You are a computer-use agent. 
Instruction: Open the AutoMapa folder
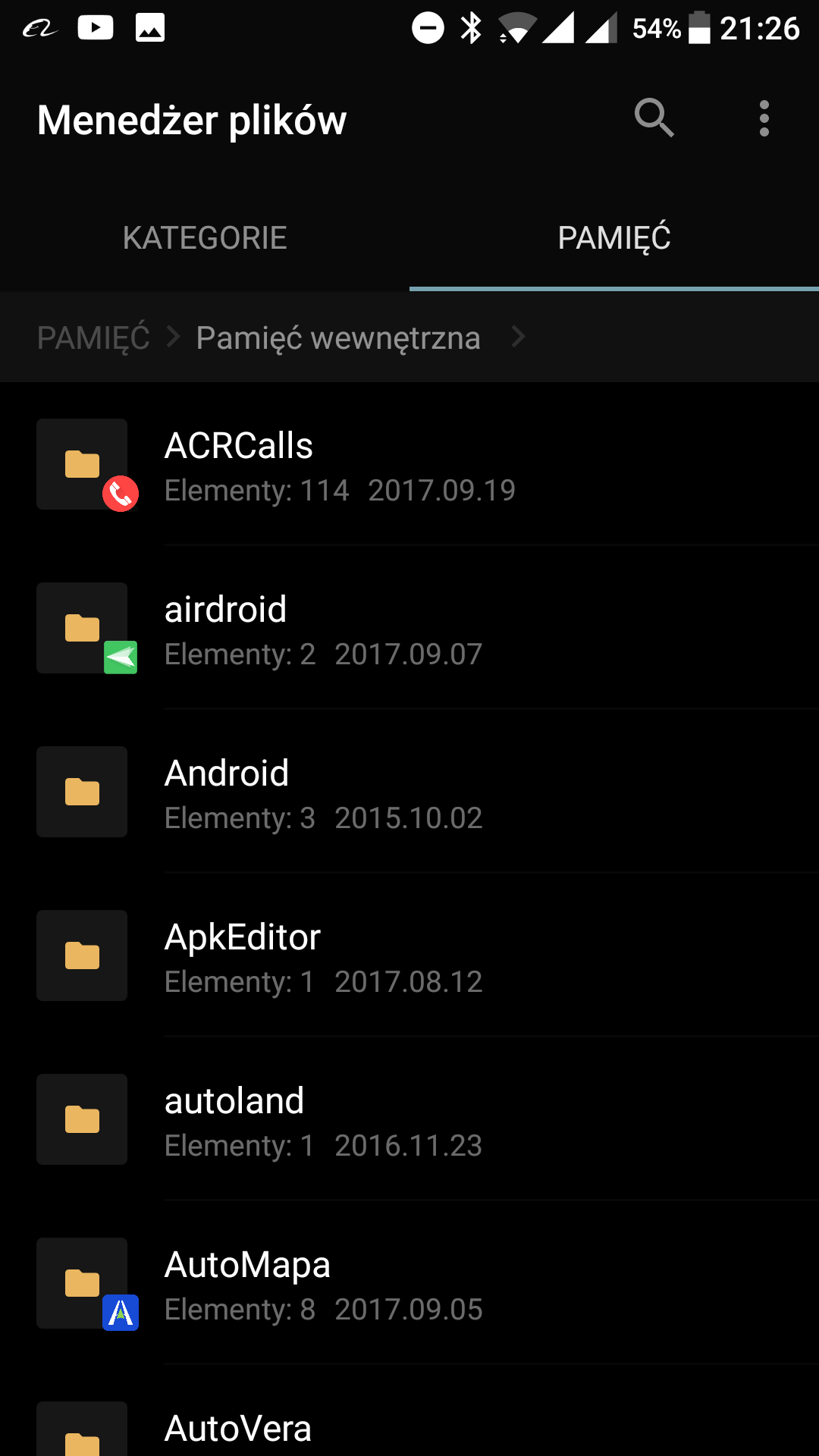pos(409,1284)
